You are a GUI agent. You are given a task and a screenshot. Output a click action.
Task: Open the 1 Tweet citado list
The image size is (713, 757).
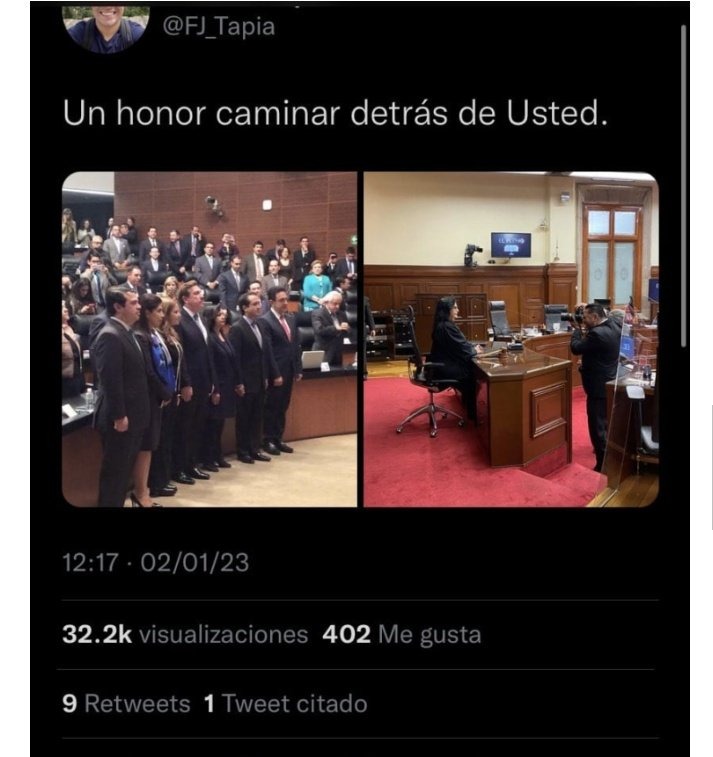pyautogui.click(x=285, y=704)
